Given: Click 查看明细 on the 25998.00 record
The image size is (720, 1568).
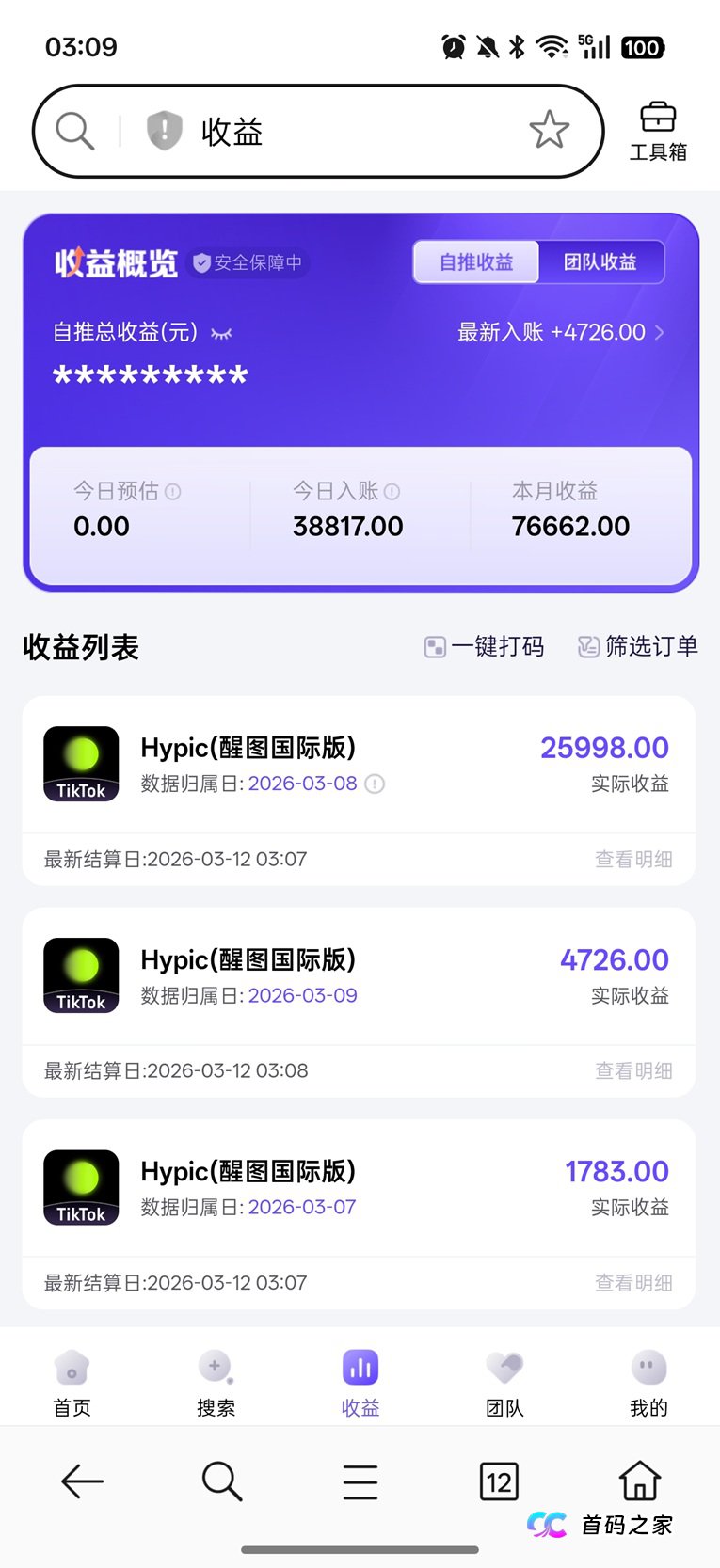Looking at the screenshot, I should (633, 859).
